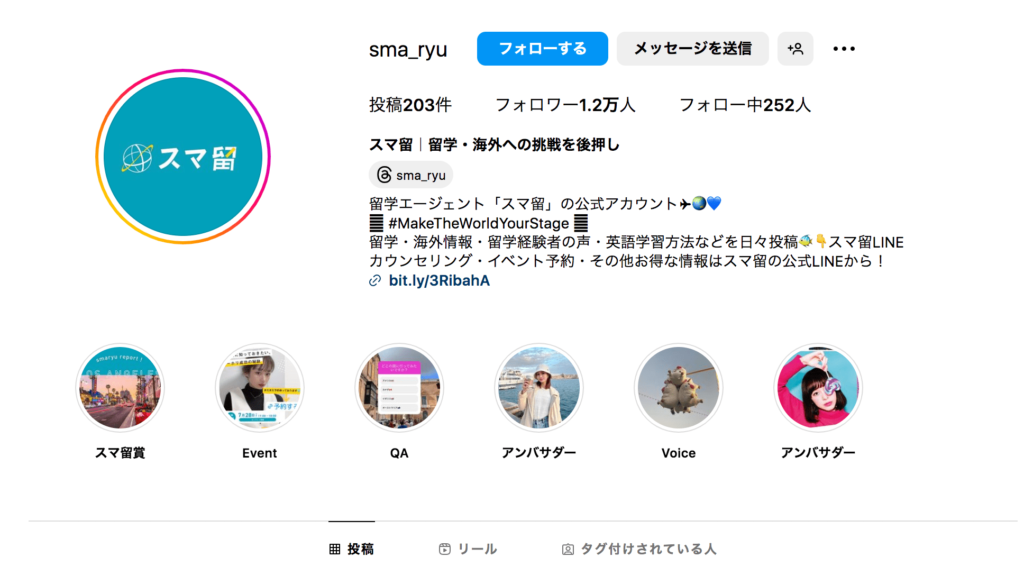Open the bit.ly/3RibahA link
The image size is (1024, 566).
[x=439, y=281]
